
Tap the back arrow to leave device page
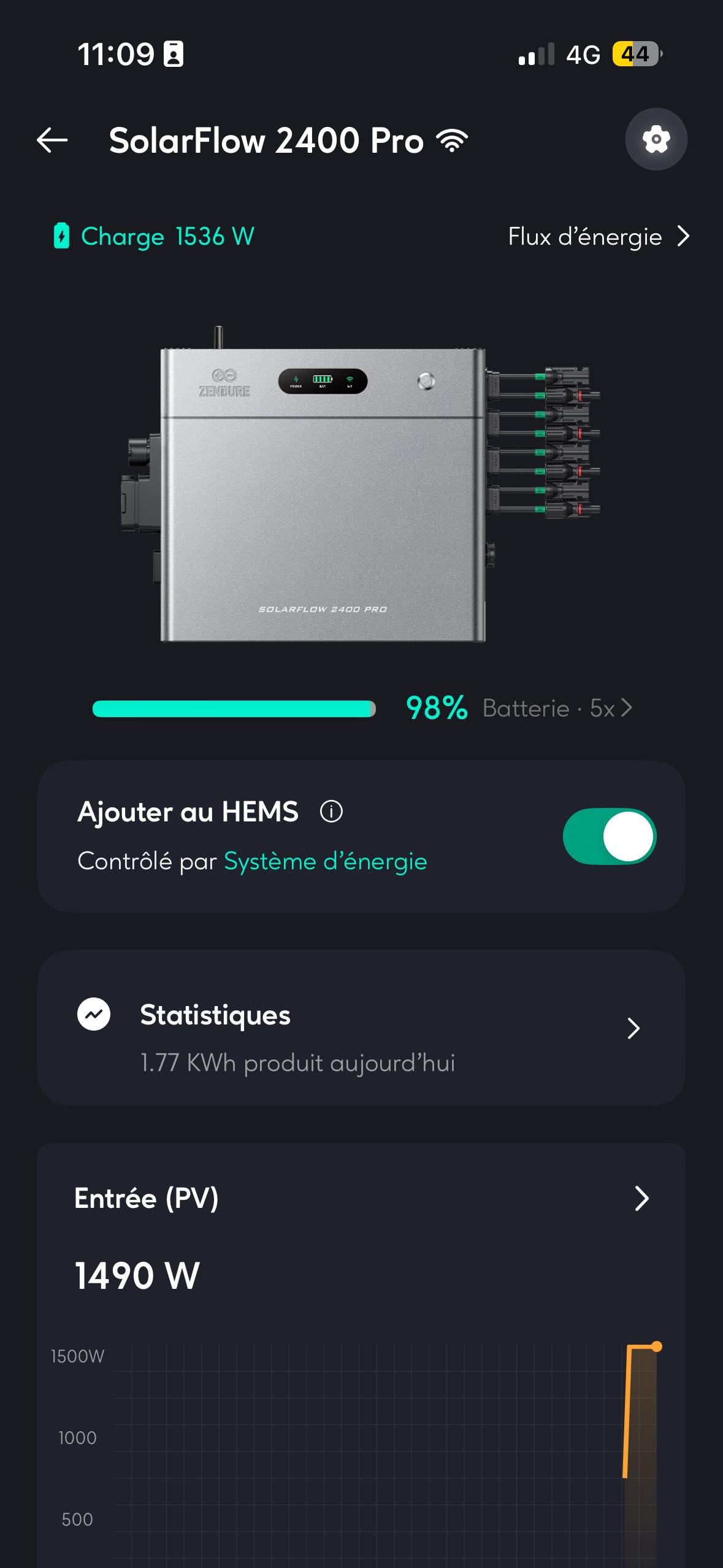tap(53, 139)
